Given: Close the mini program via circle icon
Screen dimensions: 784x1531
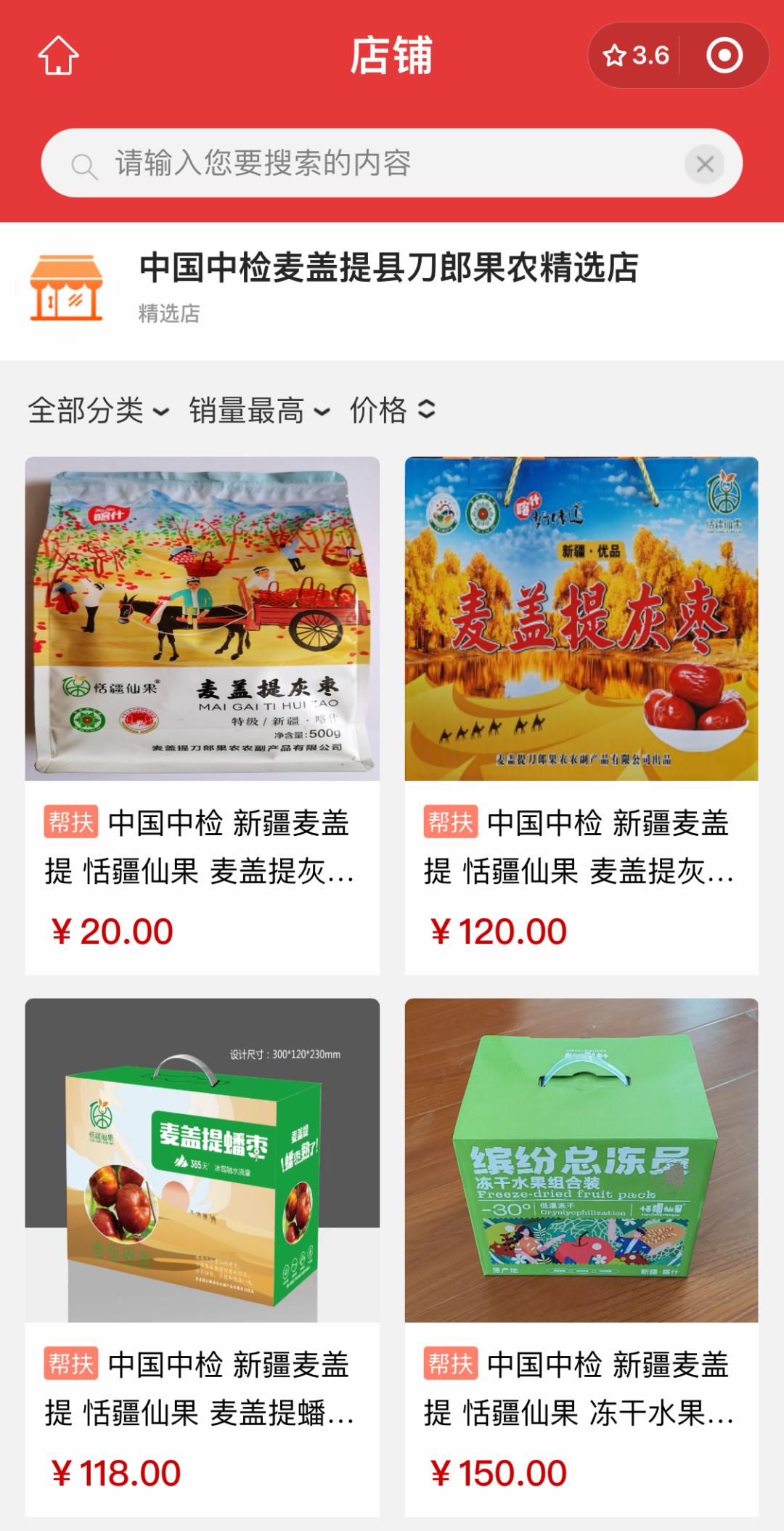Looking at the screenshot, I should pyautogui.click(x=724, y=55).
